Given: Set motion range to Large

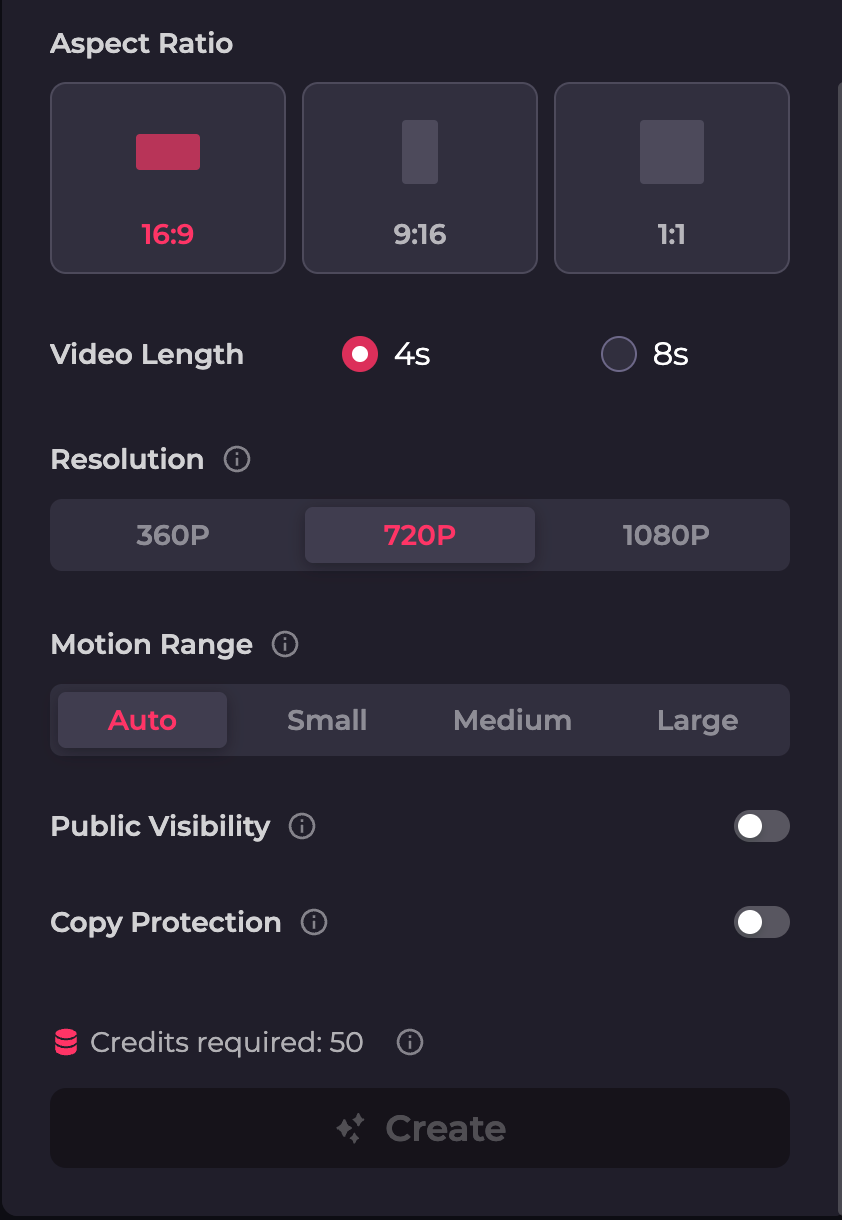Looking at the screenshot, I should (x=697, y=720).
